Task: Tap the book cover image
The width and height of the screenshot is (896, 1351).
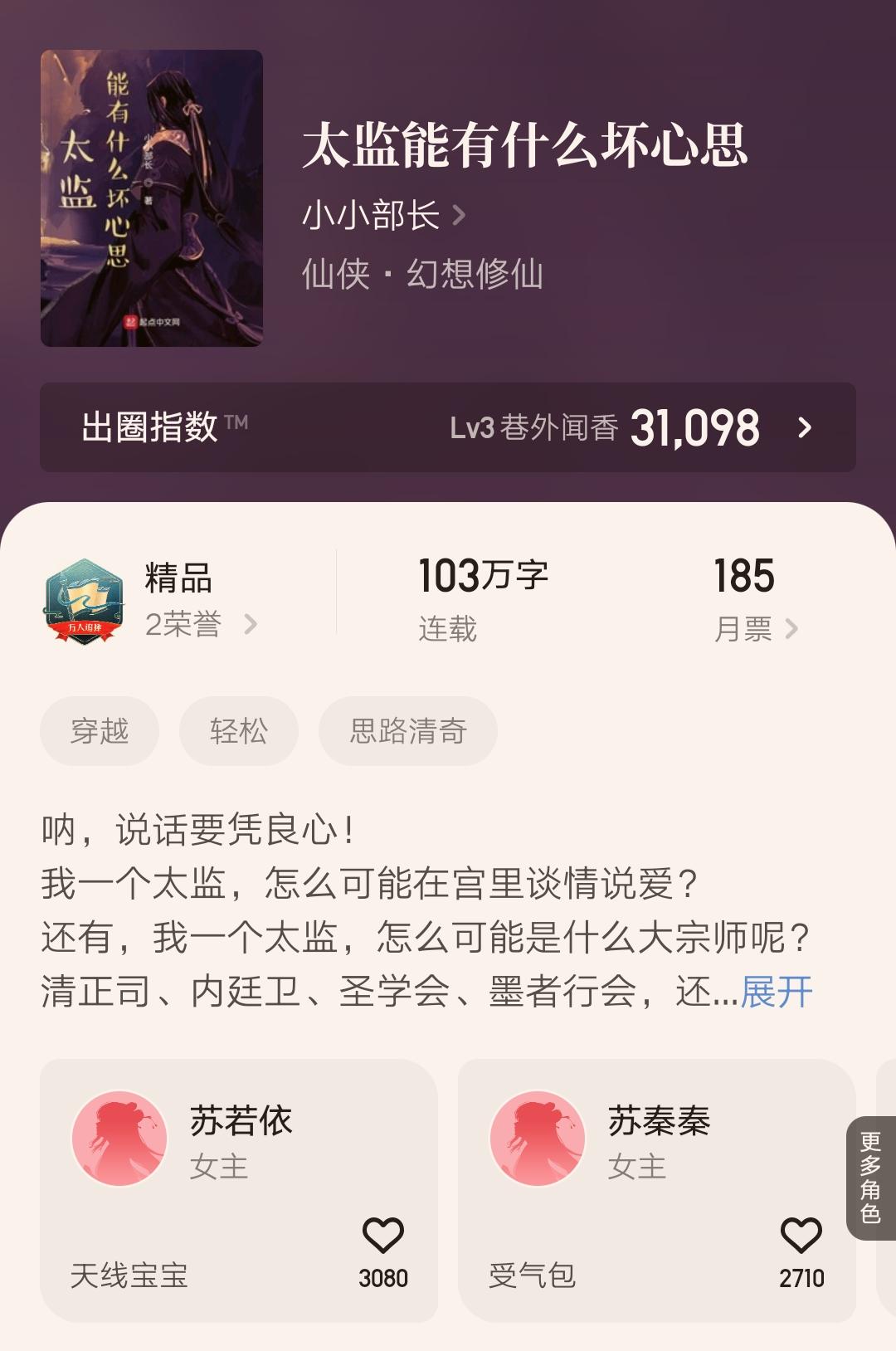Action: coord(152,198)
